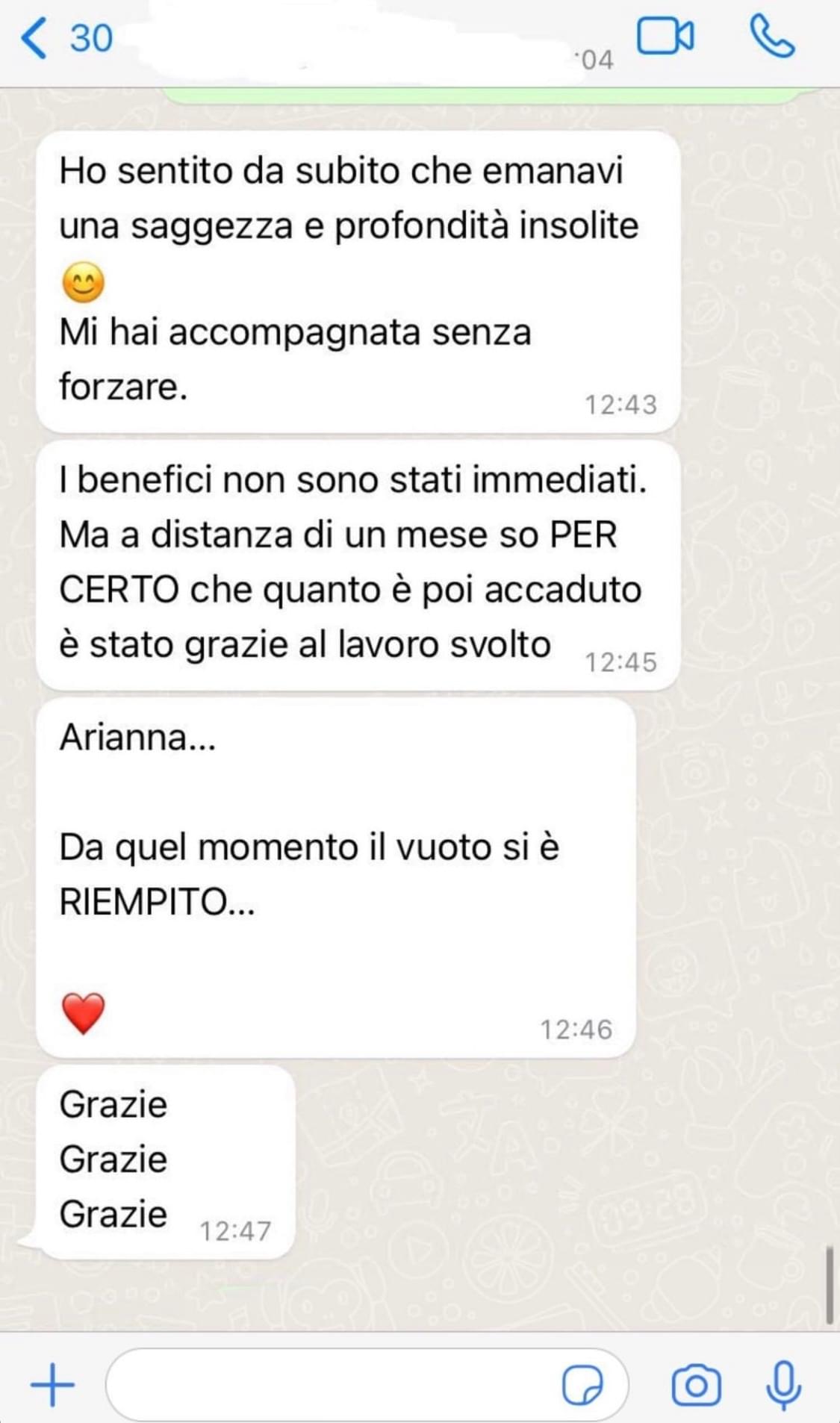
Task: Record a voice message with the microphone
Action: point(783,1385)
